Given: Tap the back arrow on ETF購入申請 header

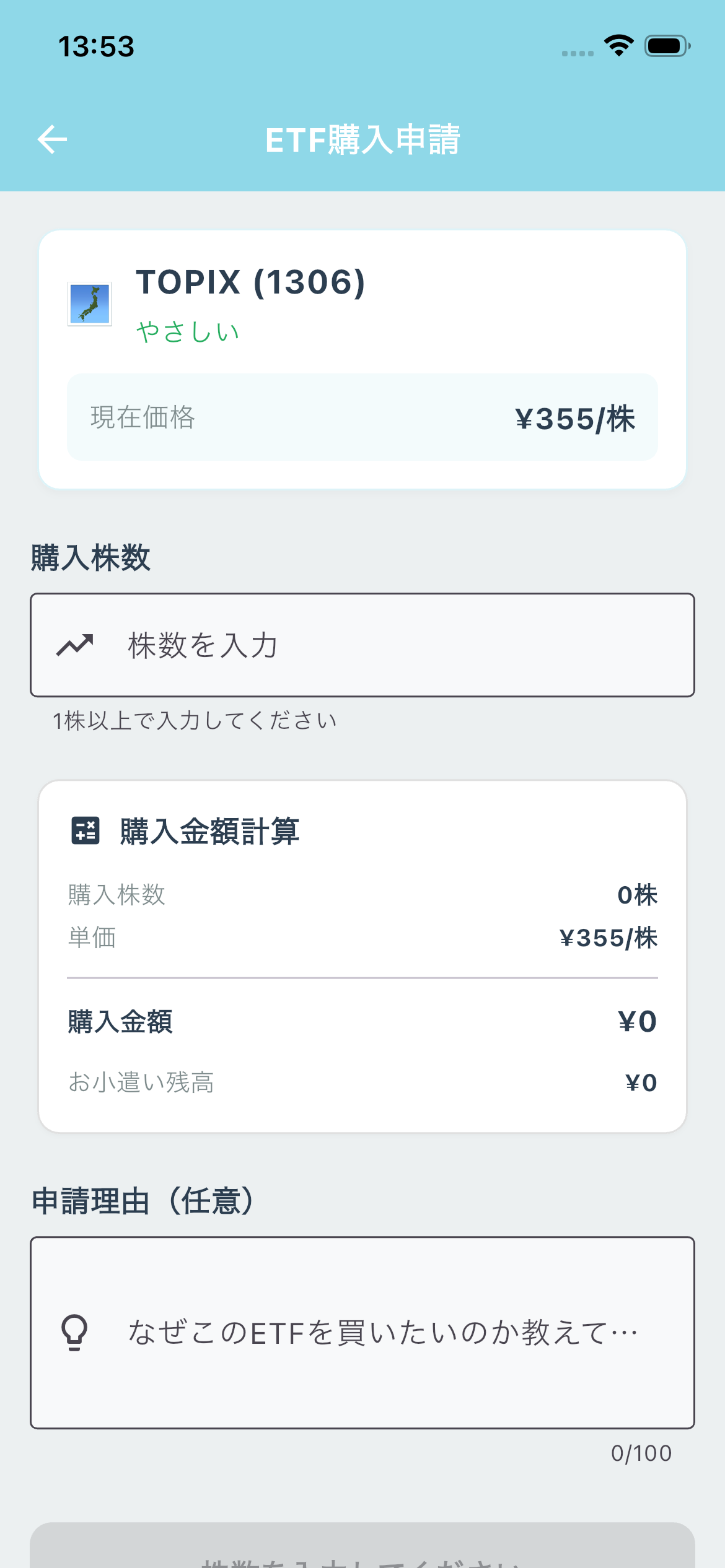Looking at the screenshot, I should pyautogui.click(x=52, y=139).
